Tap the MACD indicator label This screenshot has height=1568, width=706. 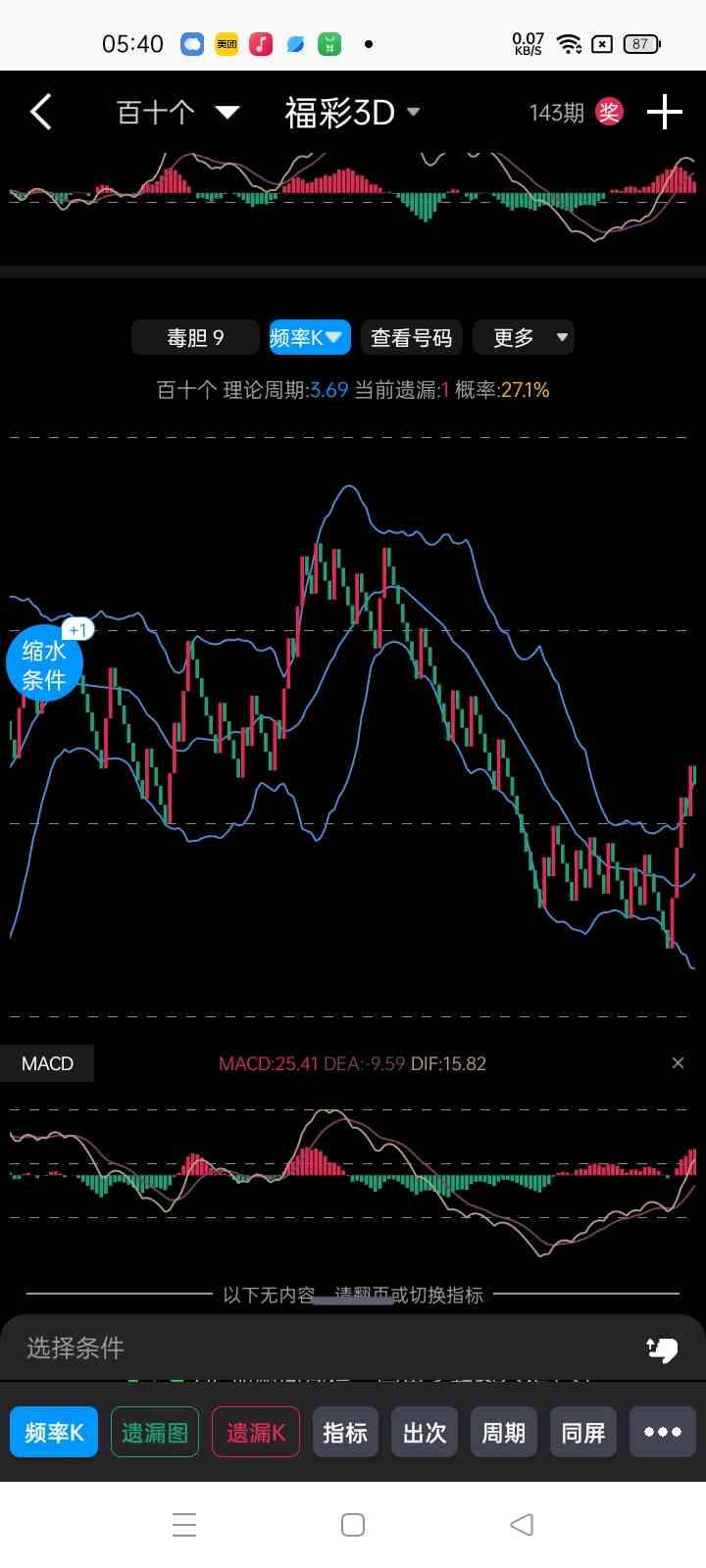(47, 1063)
